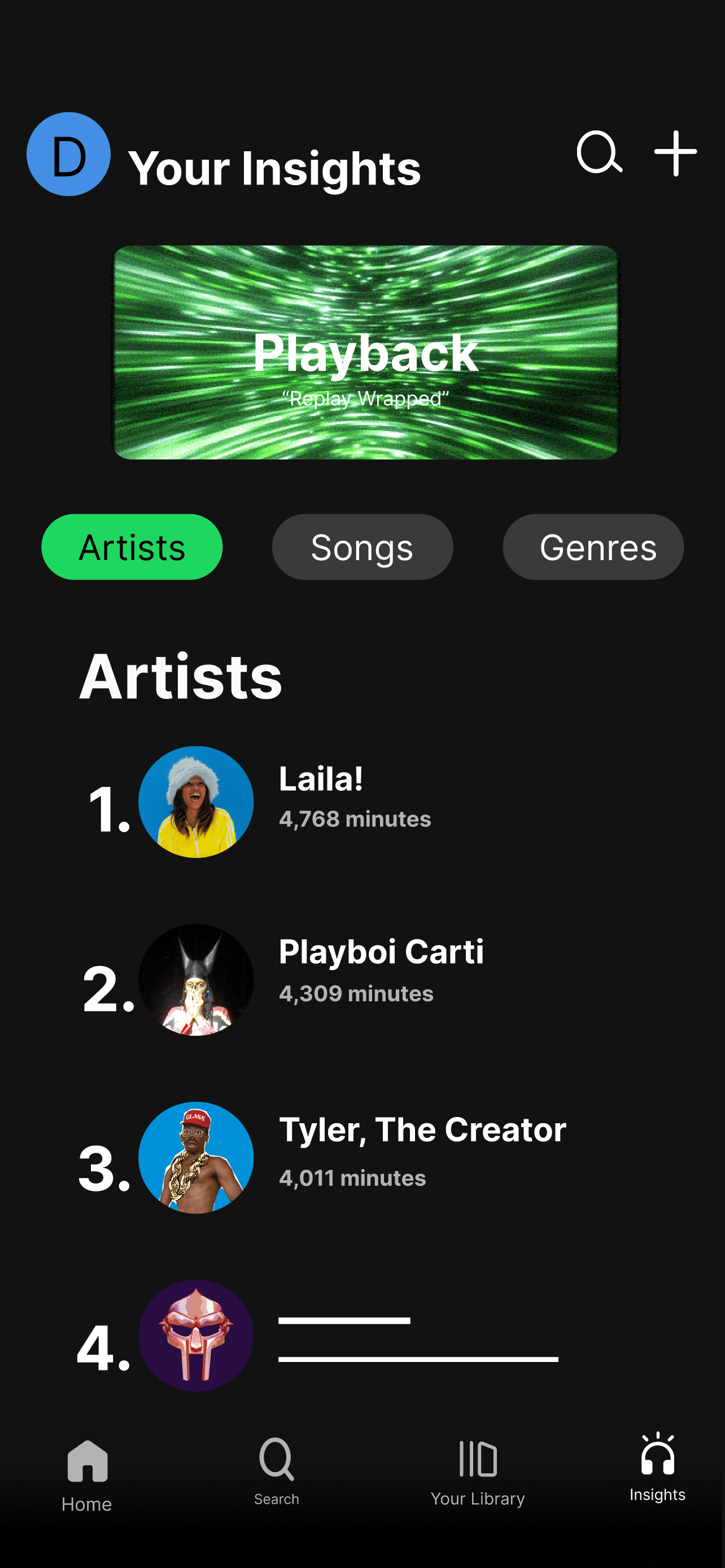Open the fourth-ranked artist row
This screenshot has height=1568, width=725.
[x=365, y=1335]
